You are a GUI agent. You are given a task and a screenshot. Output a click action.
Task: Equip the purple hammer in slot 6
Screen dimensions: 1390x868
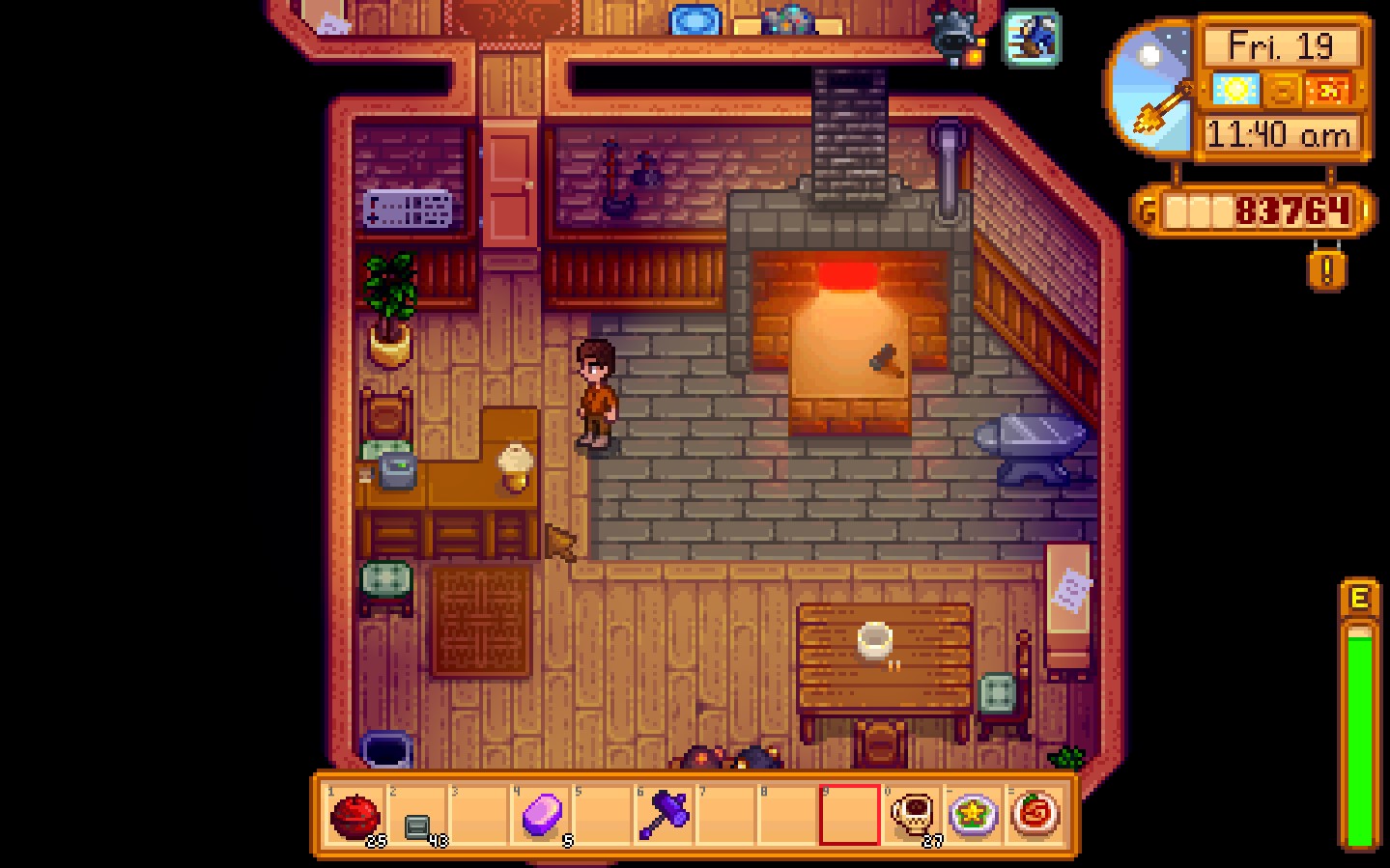[665, 816]
